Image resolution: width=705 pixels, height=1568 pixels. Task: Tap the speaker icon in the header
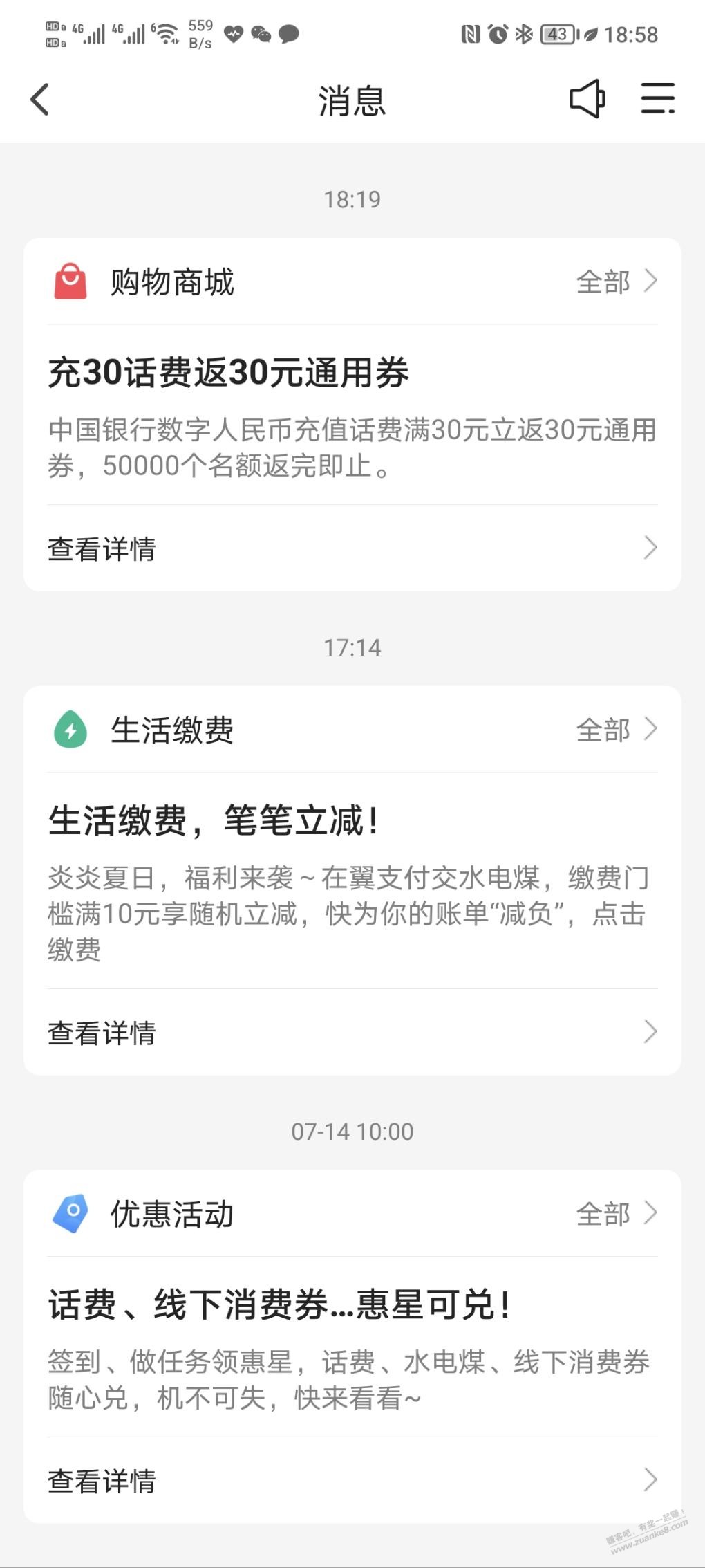click(587, 99)
